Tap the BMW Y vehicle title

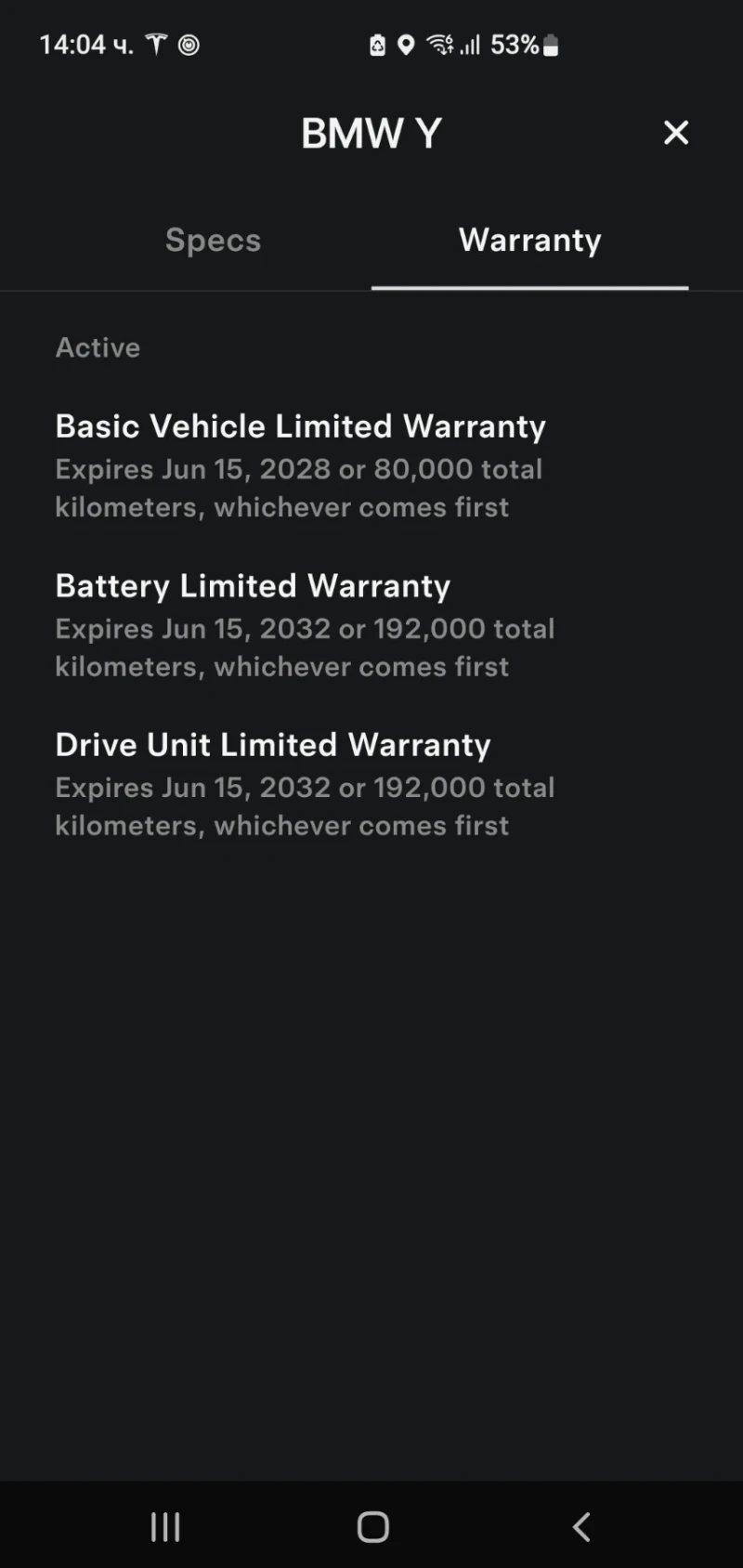371,133
